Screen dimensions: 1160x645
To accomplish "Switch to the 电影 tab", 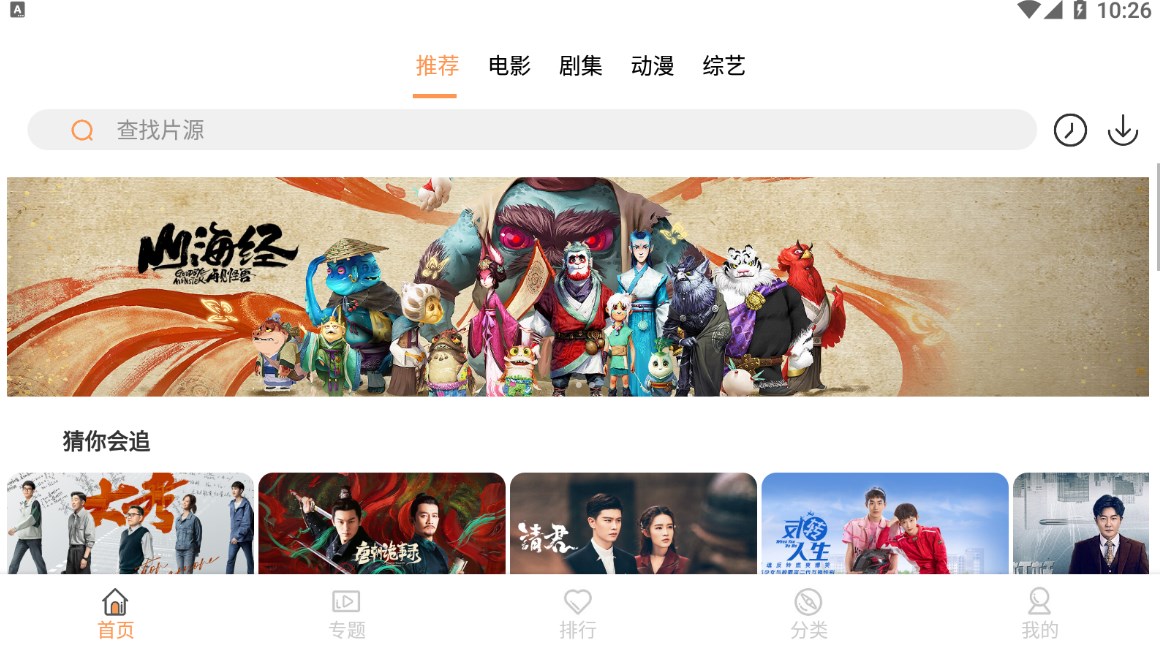I will [x=509, y=67].
